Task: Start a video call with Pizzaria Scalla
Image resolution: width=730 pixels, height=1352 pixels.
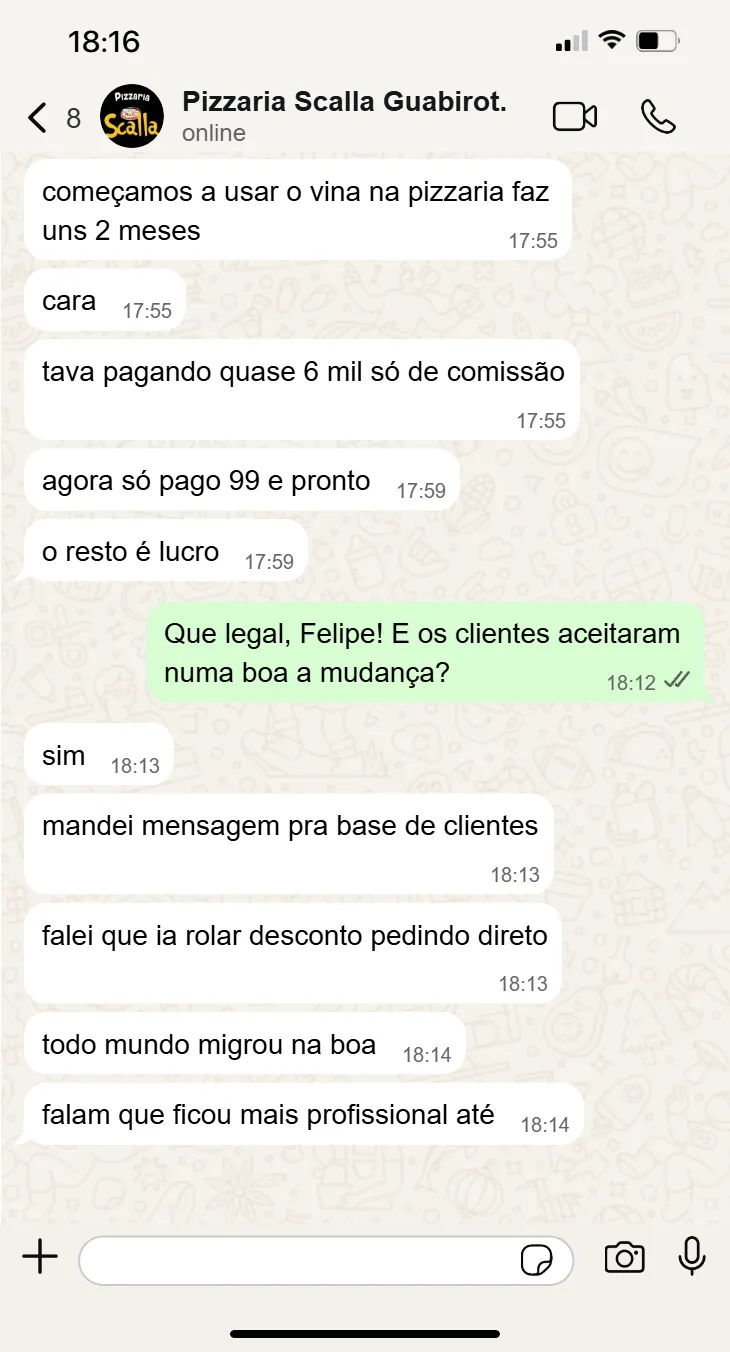Action: [x=572, y=116]
